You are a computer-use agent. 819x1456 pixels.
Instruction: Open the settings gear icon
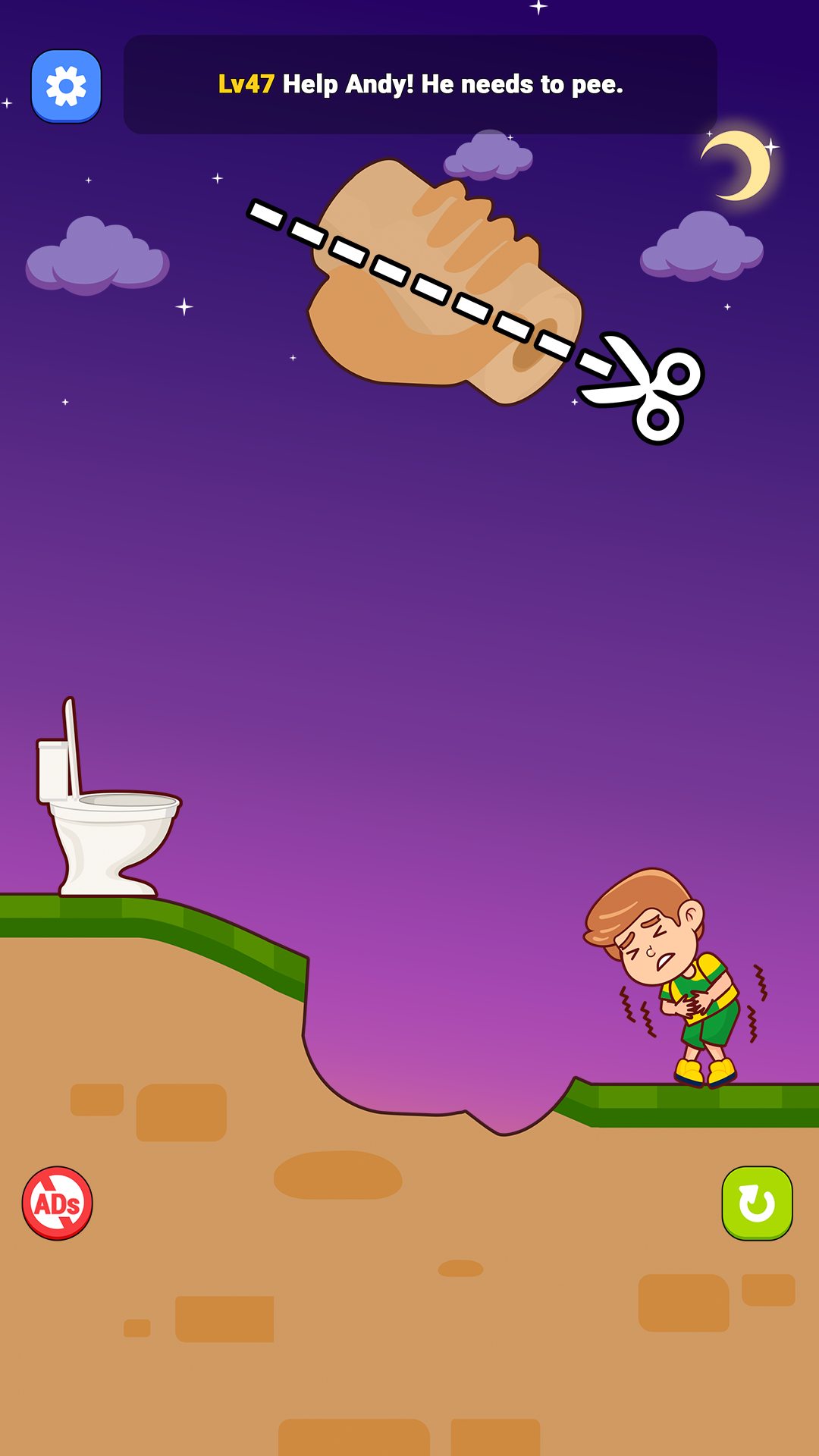pyautogui.click(x=67, y=86)
